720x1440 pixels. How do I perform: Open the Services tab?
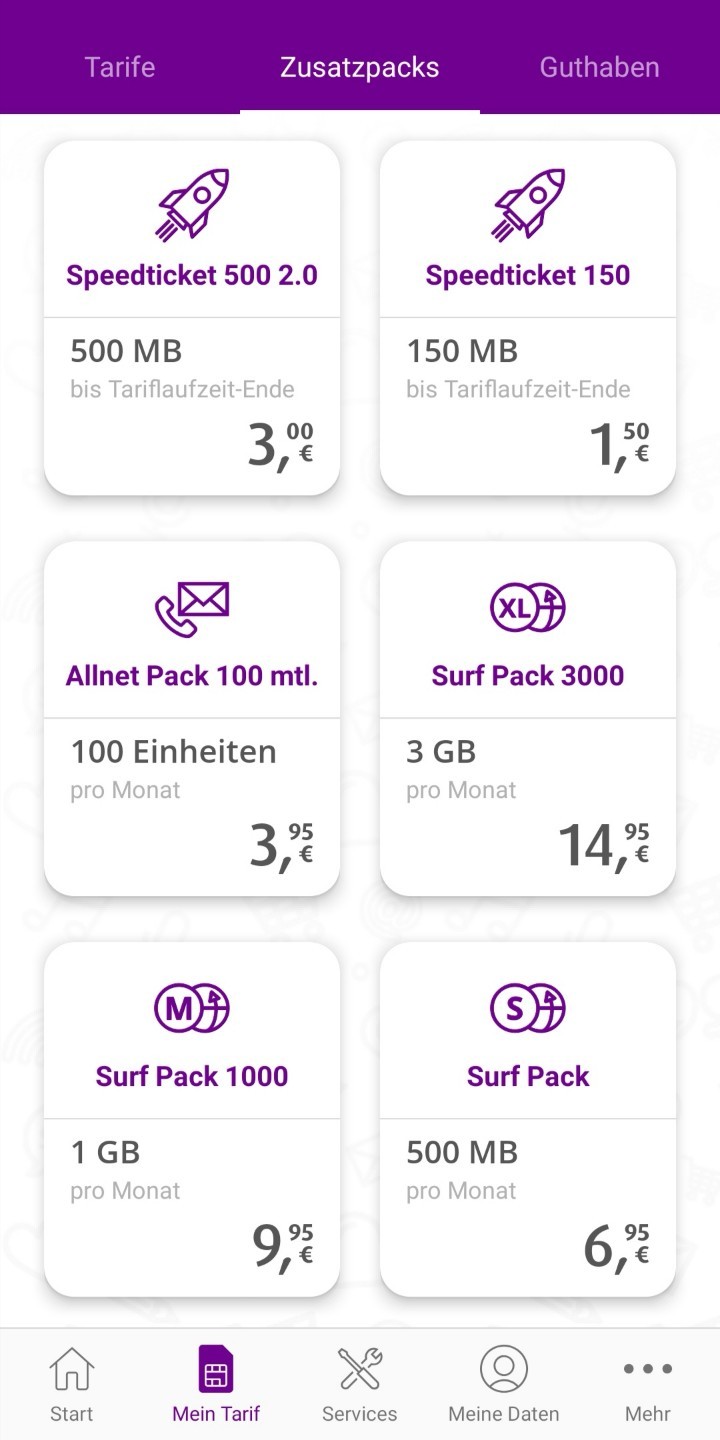pyautogui.click(x=360, y=1385)
